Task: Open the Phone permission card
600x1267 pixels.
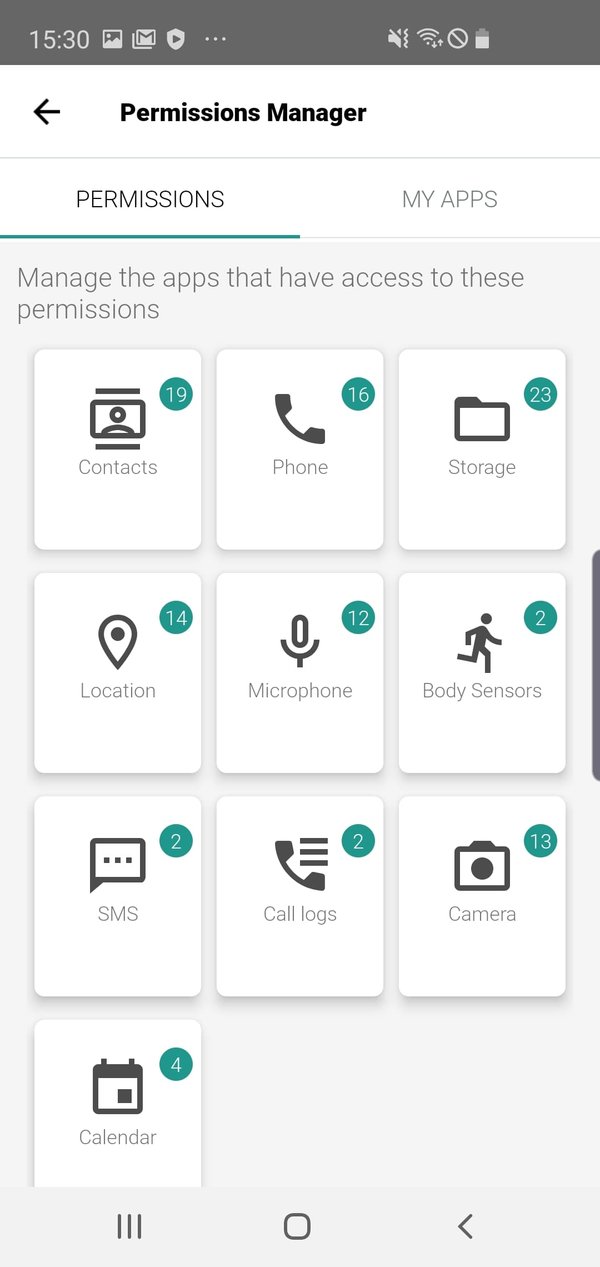Action: coord(300,449)
